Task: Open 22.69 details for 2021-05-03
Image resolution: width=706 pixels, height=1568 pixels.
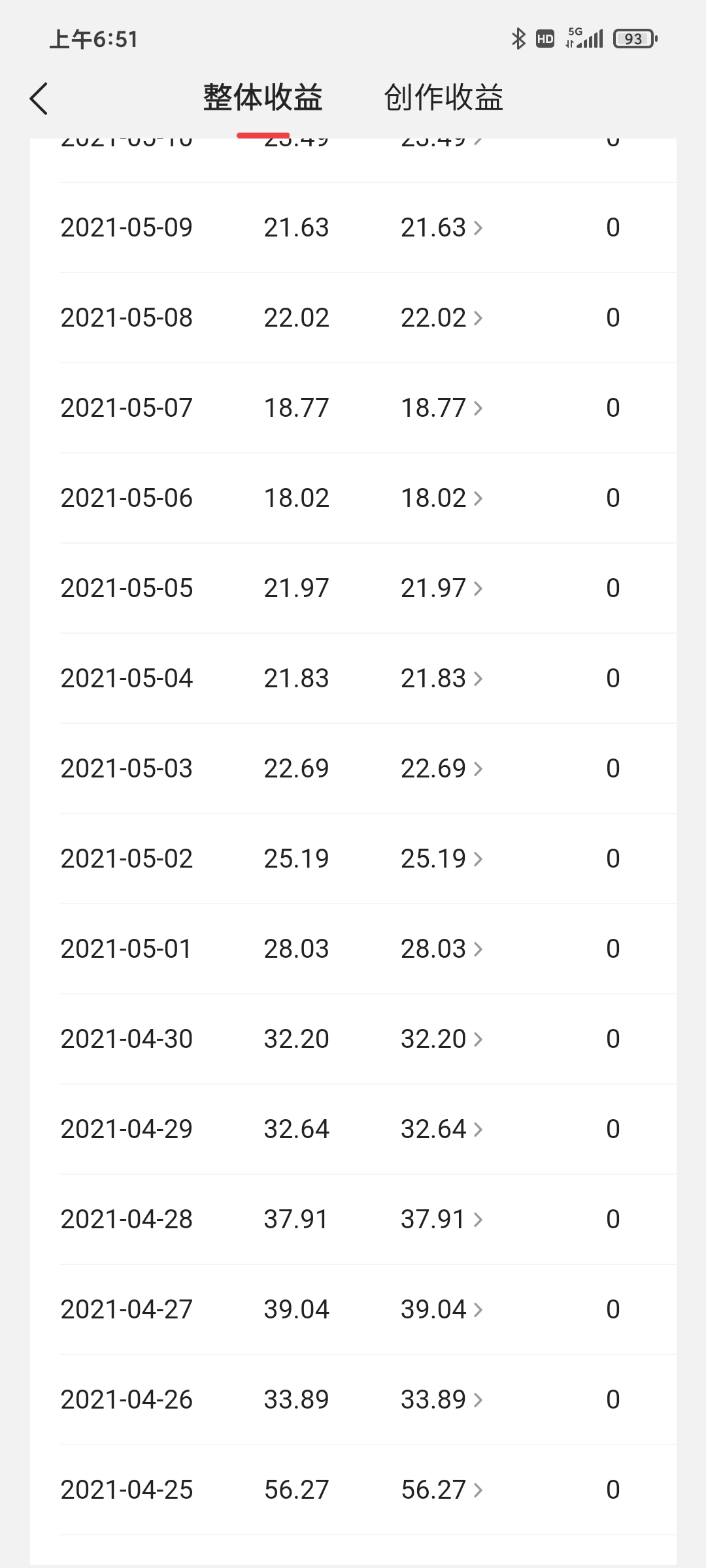Action: coord(441,768)
